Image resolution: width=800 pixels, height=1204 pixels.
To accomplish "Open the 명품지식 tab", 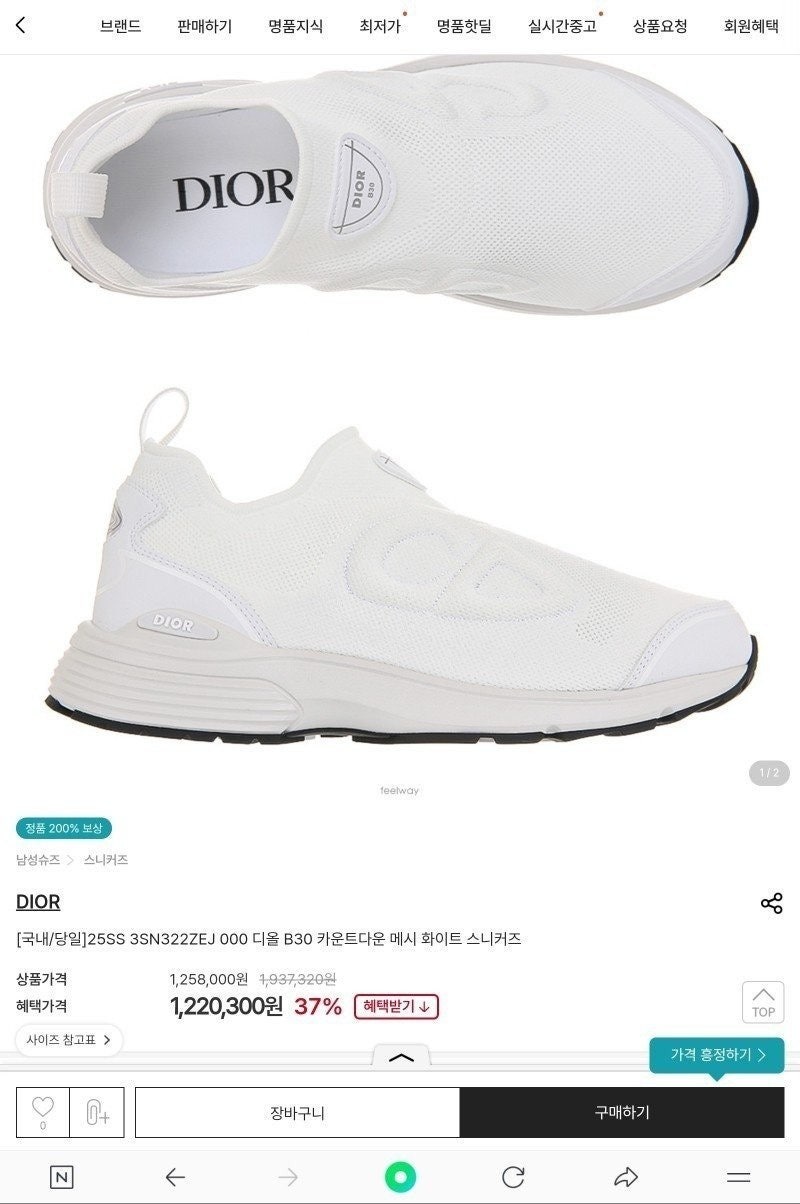I will (296, 27).
